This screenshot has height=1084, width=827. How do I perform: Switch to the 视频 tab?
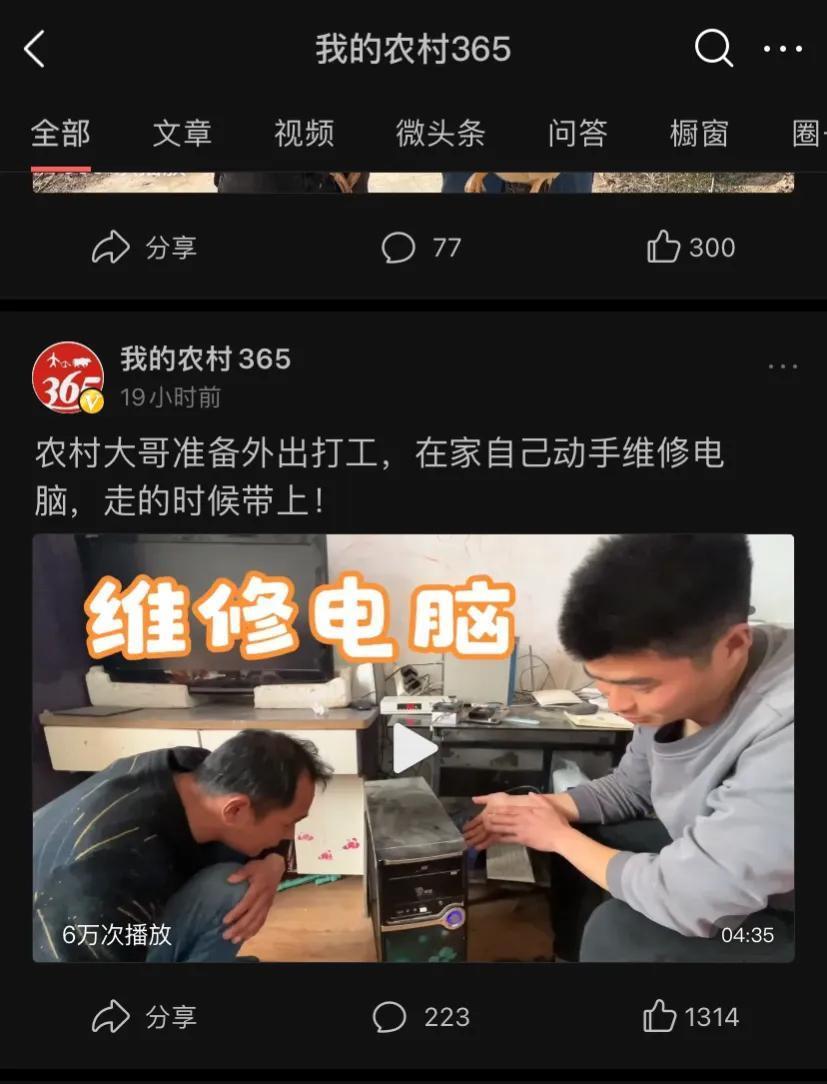click(304, 133)
